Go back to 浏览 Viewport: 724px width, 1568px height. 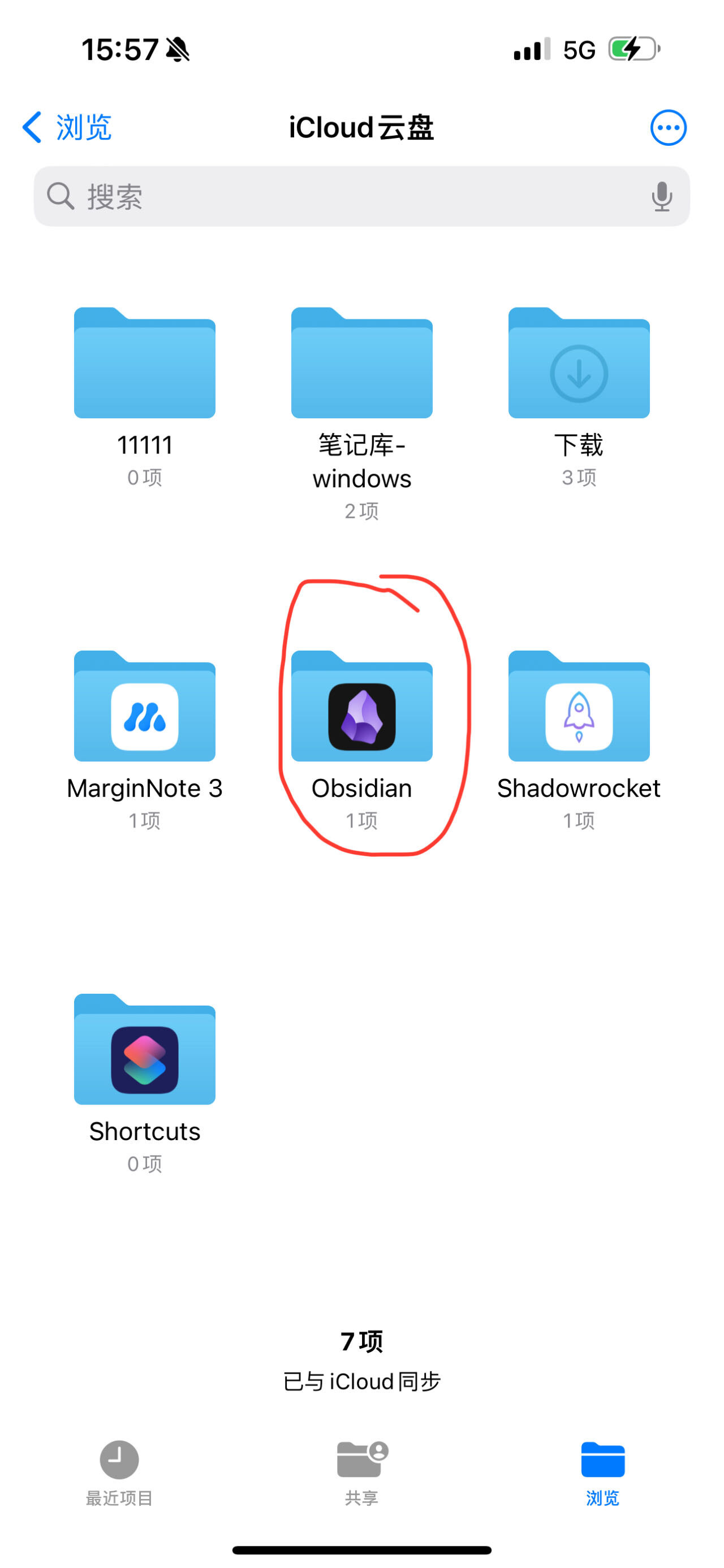click(x=67, y=127)
